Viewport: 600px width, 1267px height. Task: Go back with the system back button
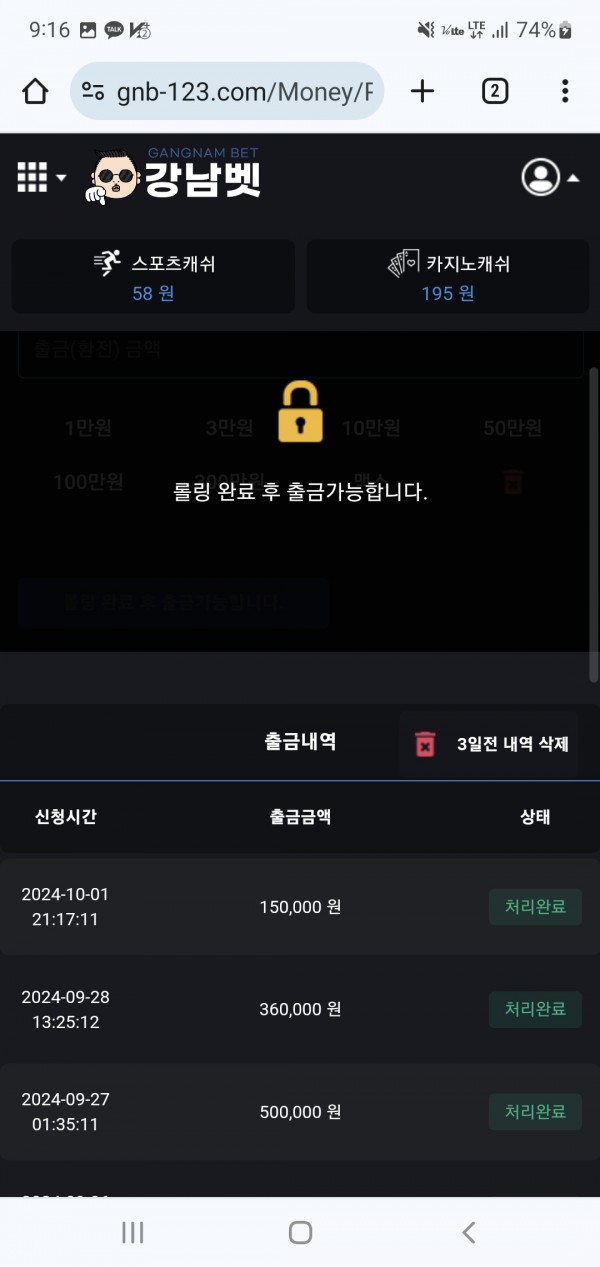(468, 1232)
